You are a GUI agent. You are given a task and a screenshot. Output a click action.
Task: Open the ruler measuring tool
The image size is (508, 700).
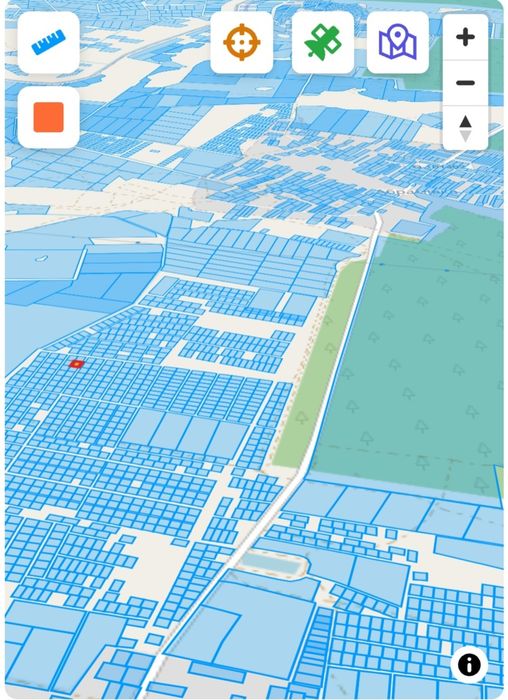pos(48,42)
